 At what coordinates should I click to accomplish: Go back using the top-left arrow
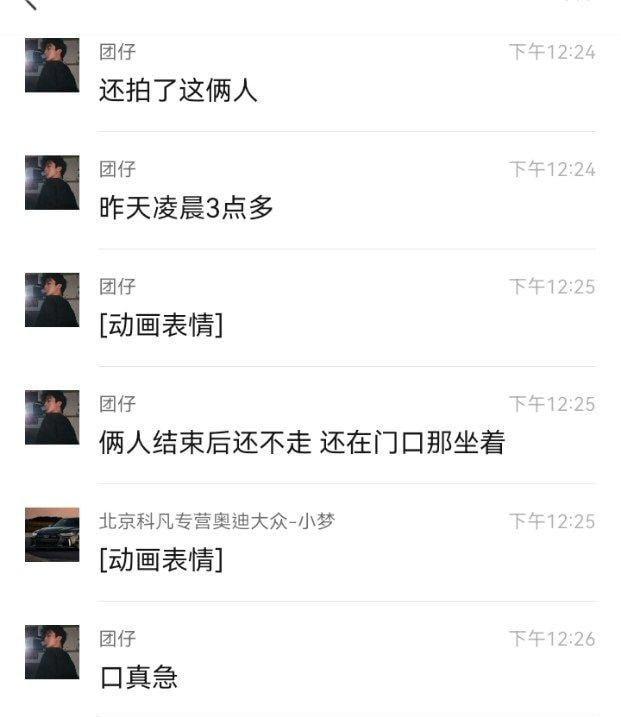pos(28,5)
